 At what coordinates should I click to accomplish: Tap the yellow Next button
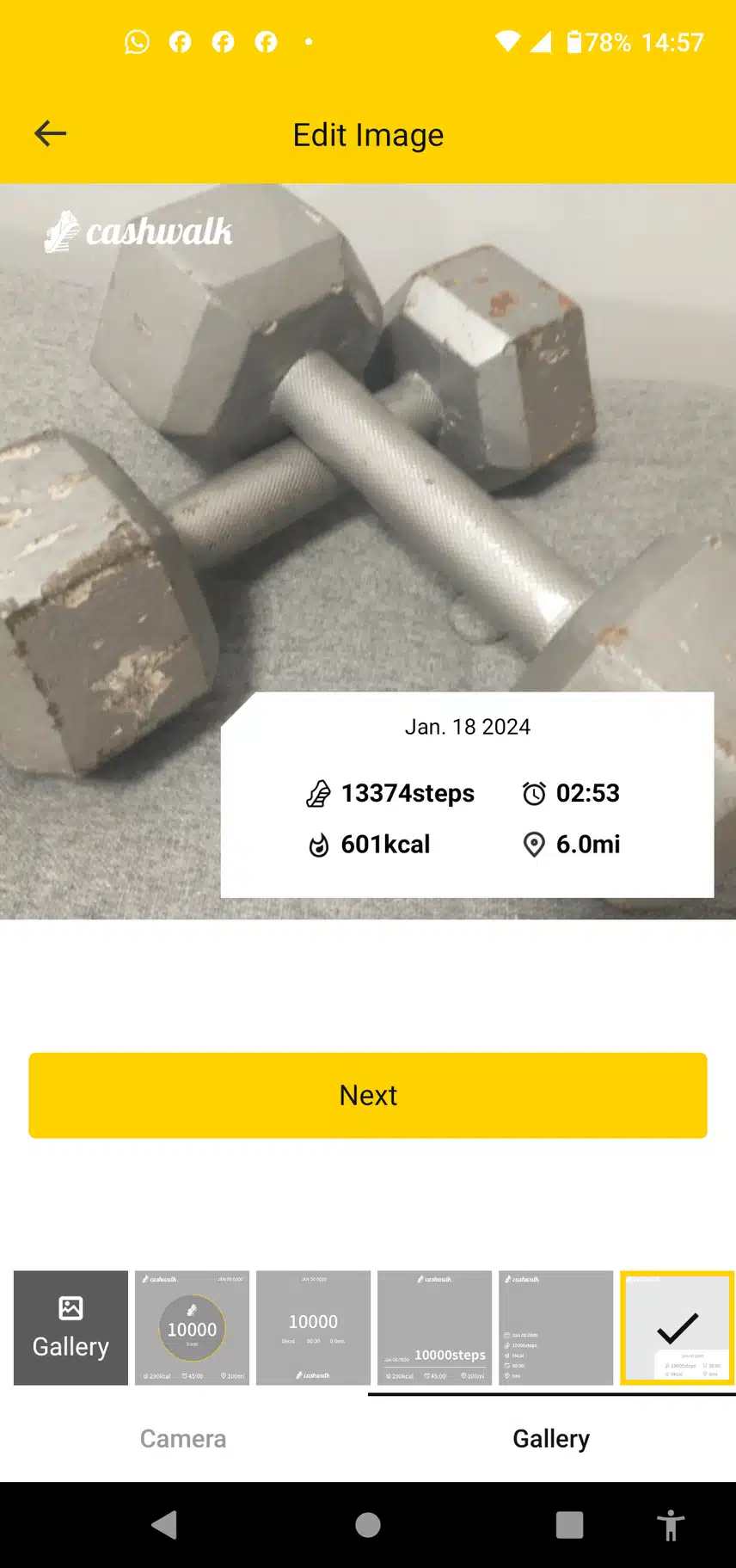[368, 1095]
